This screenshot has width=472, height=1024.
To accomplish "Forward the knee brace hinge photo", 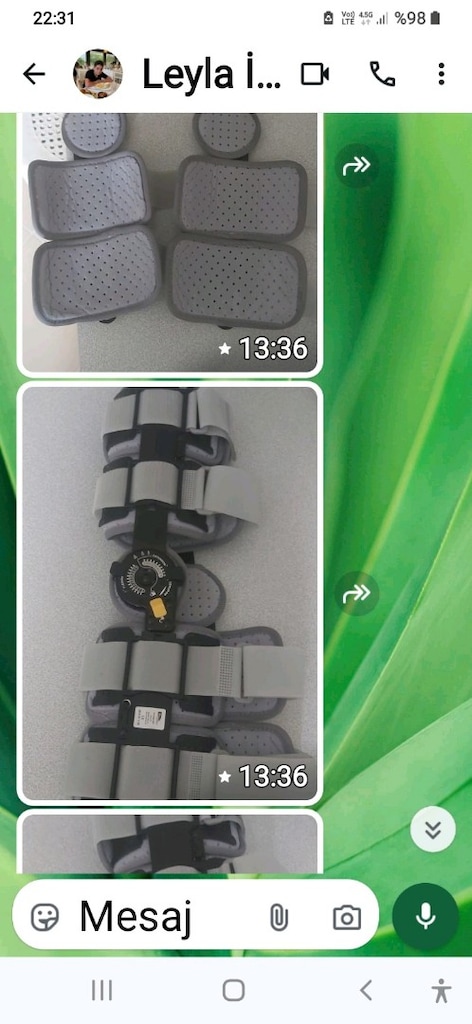I will [356, 594].
